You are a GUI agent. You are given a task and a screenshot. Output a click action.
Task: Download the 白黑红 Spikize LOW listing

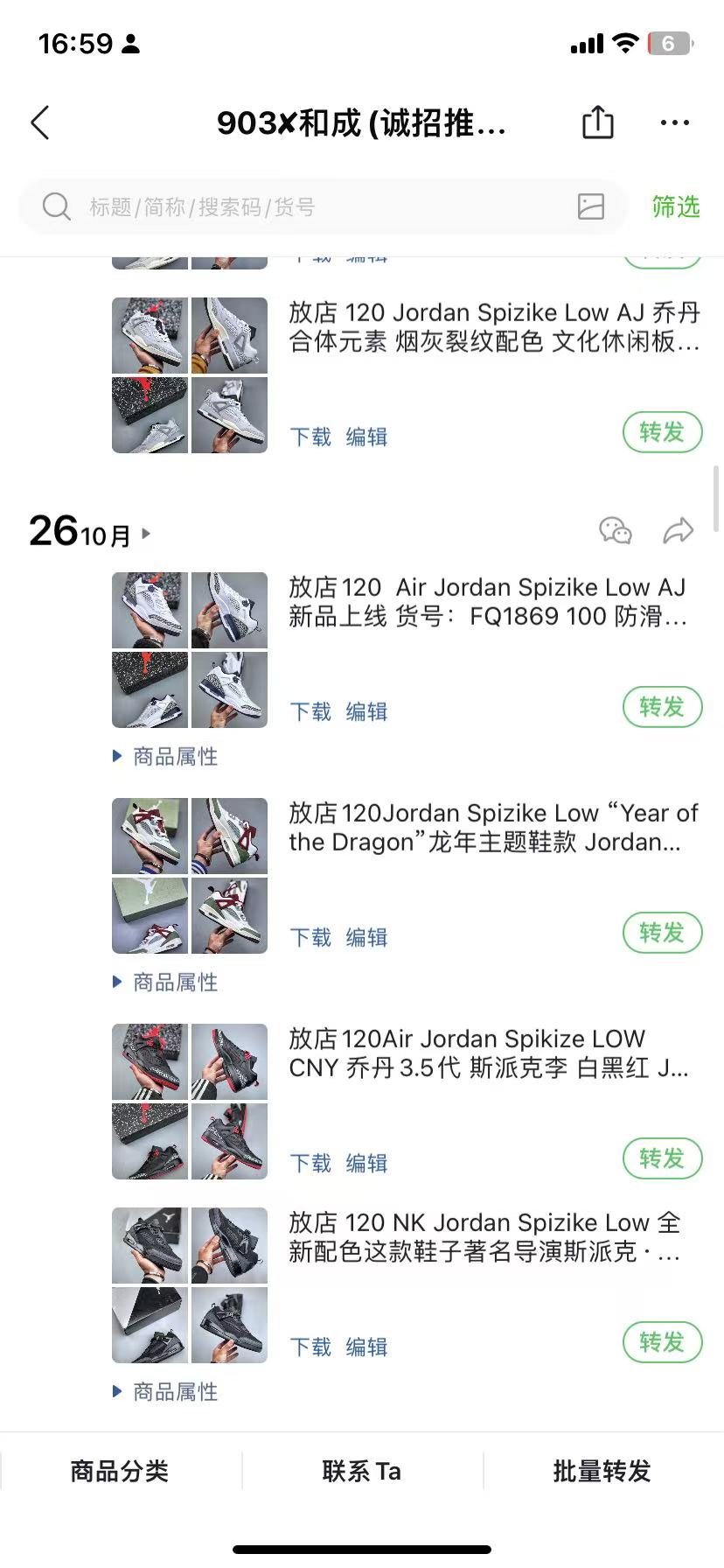coord(310,1163)
